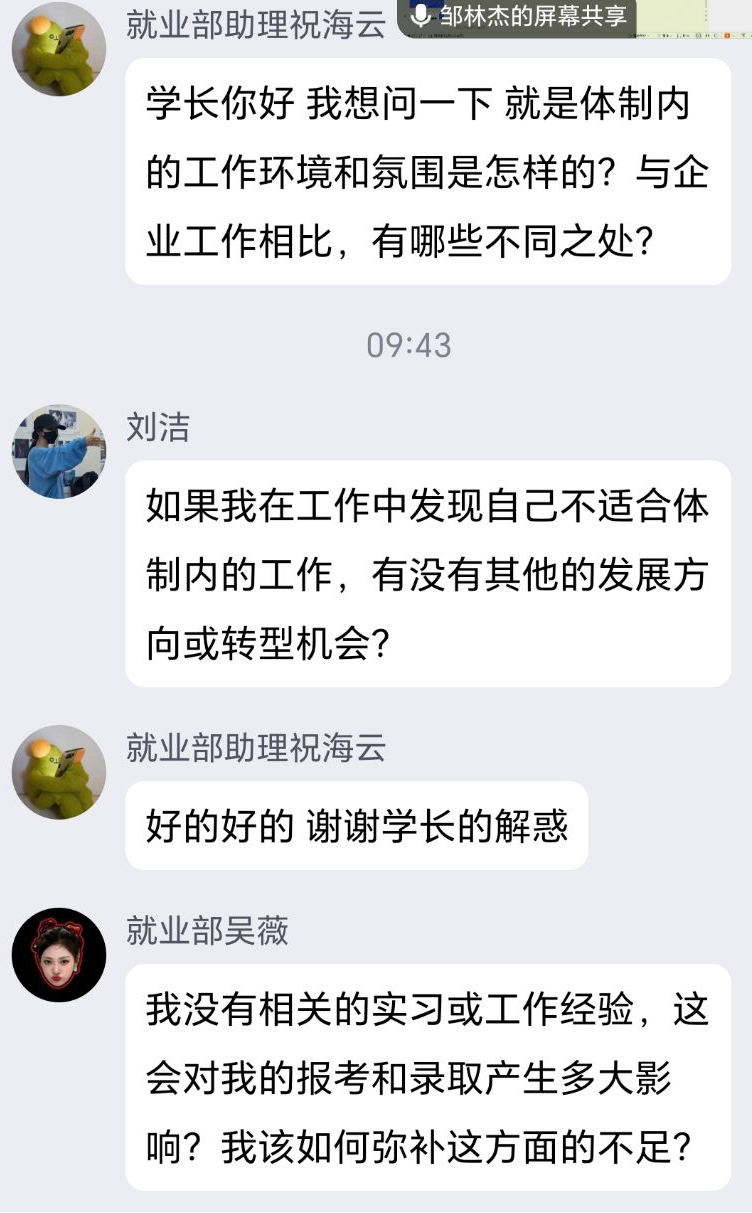Tap 祝海云's avatar beside the 谢谢学长 message
Image resolution: width=752 pixels, height=1213 pixels.
58,772
